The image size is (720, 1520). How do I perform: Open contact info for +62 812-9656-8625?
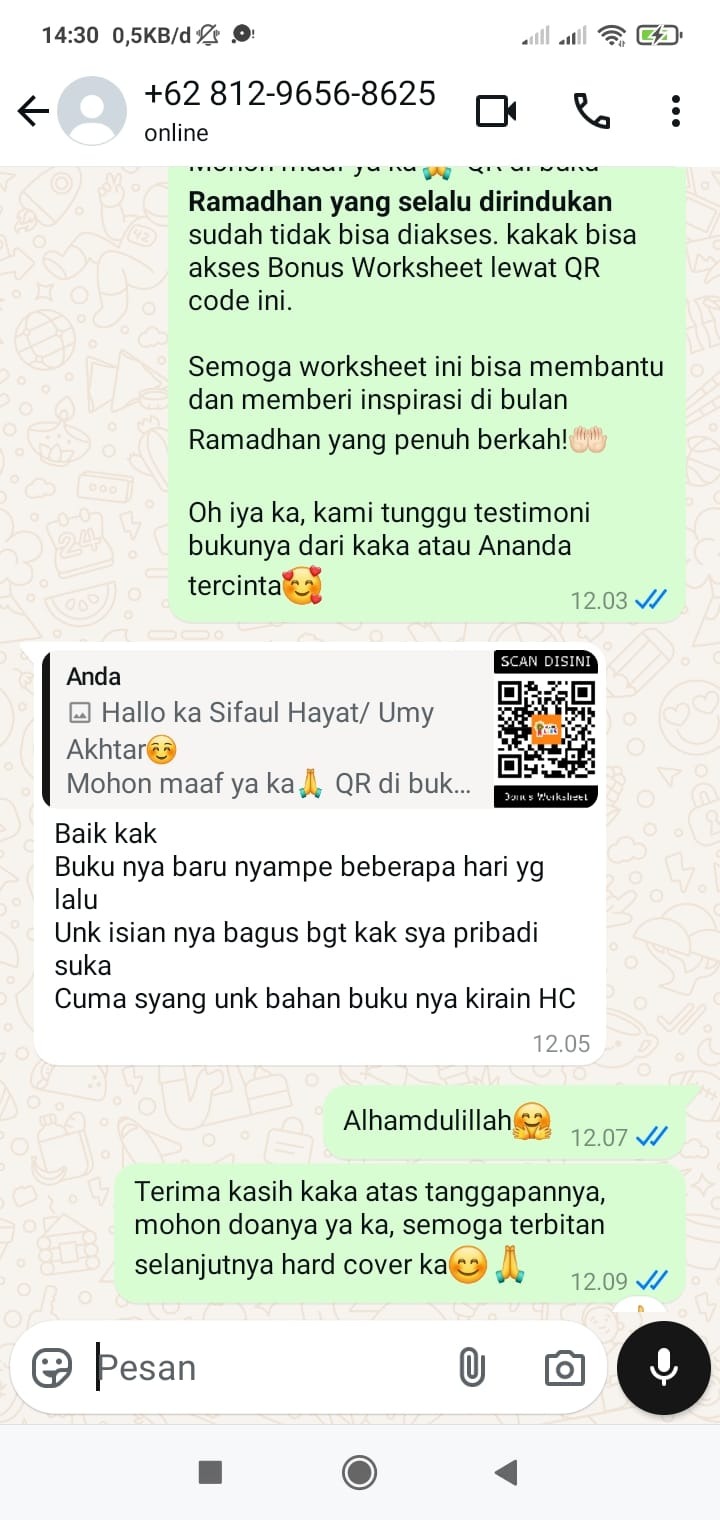pos(290,111)
